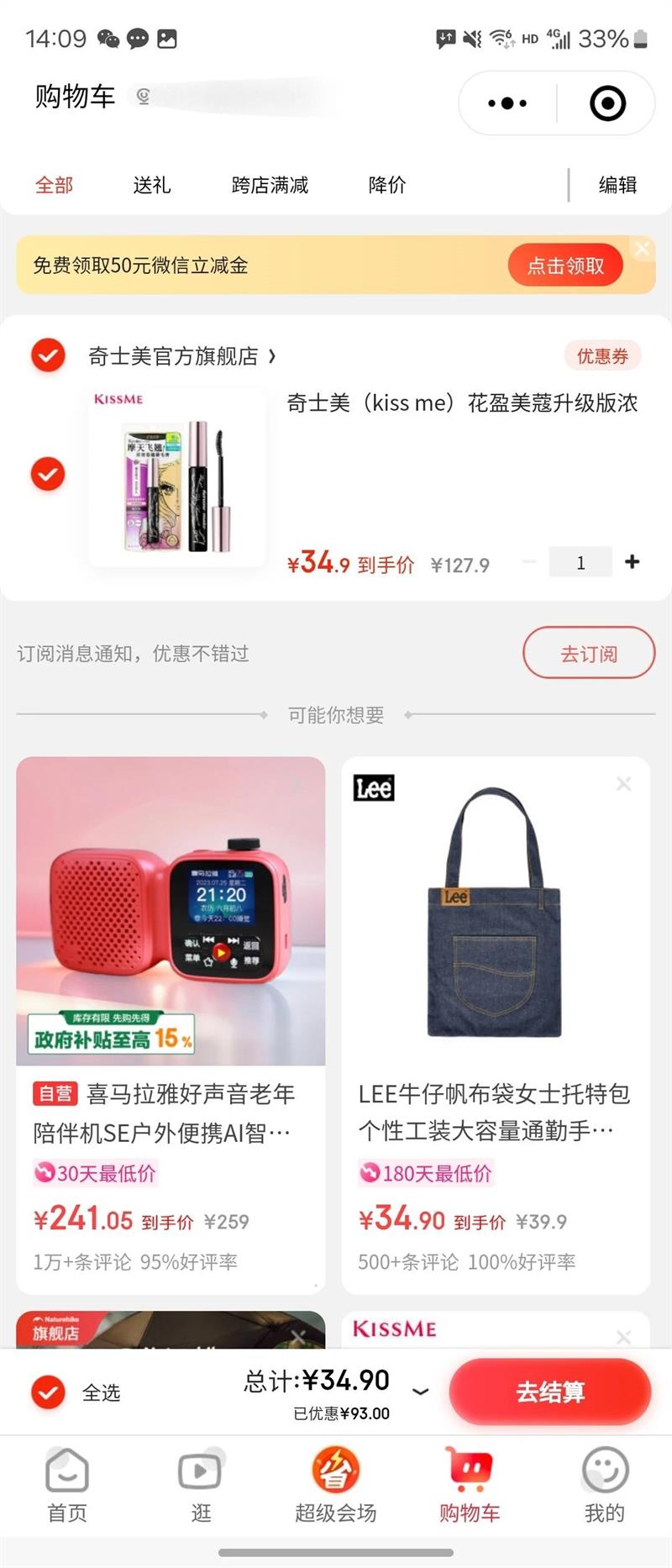
Task: Expand the 总计 price details chevron
Action: coord(420,1392)
